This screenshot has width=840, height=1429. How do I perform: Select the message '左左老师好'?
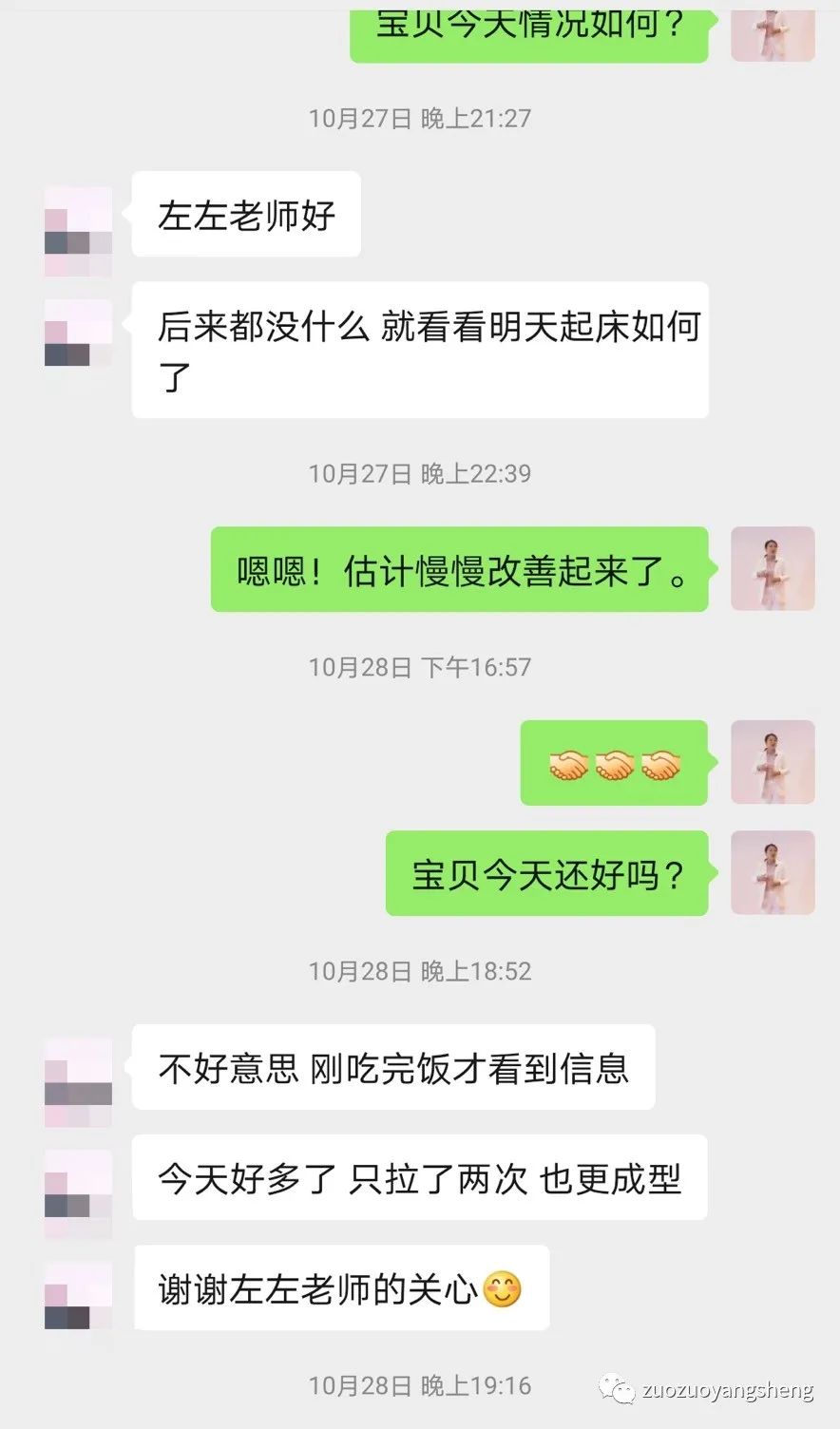[x=245, y=215]
